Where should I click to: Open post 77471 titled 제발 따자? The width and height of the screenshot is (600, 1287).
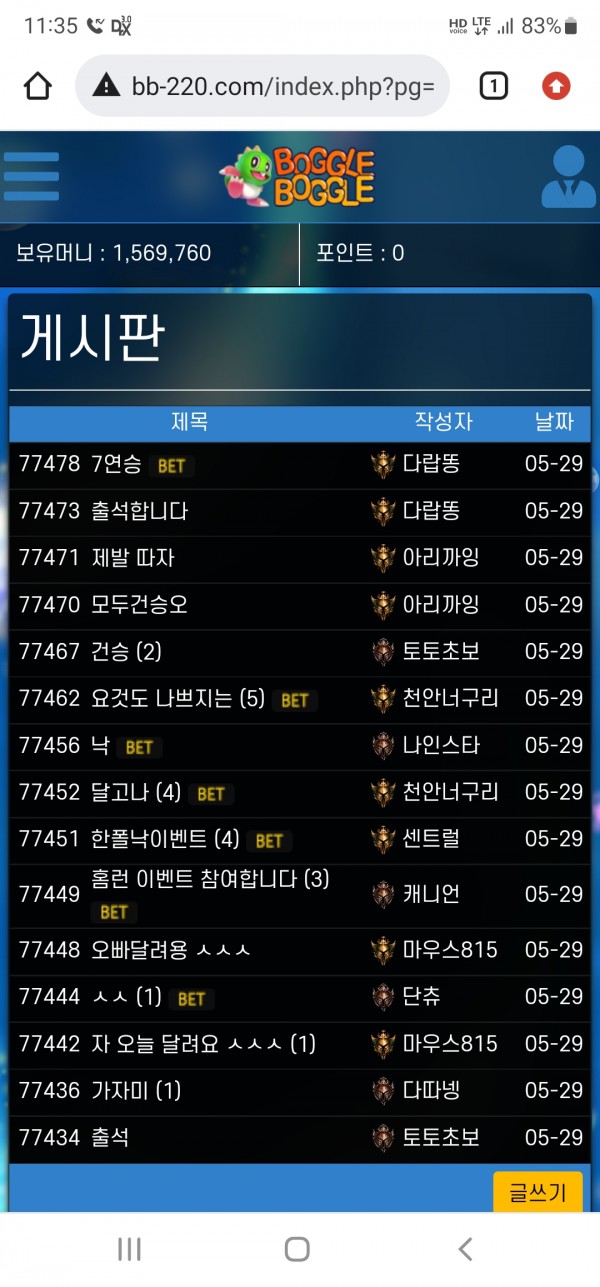(x=133, y=558)
